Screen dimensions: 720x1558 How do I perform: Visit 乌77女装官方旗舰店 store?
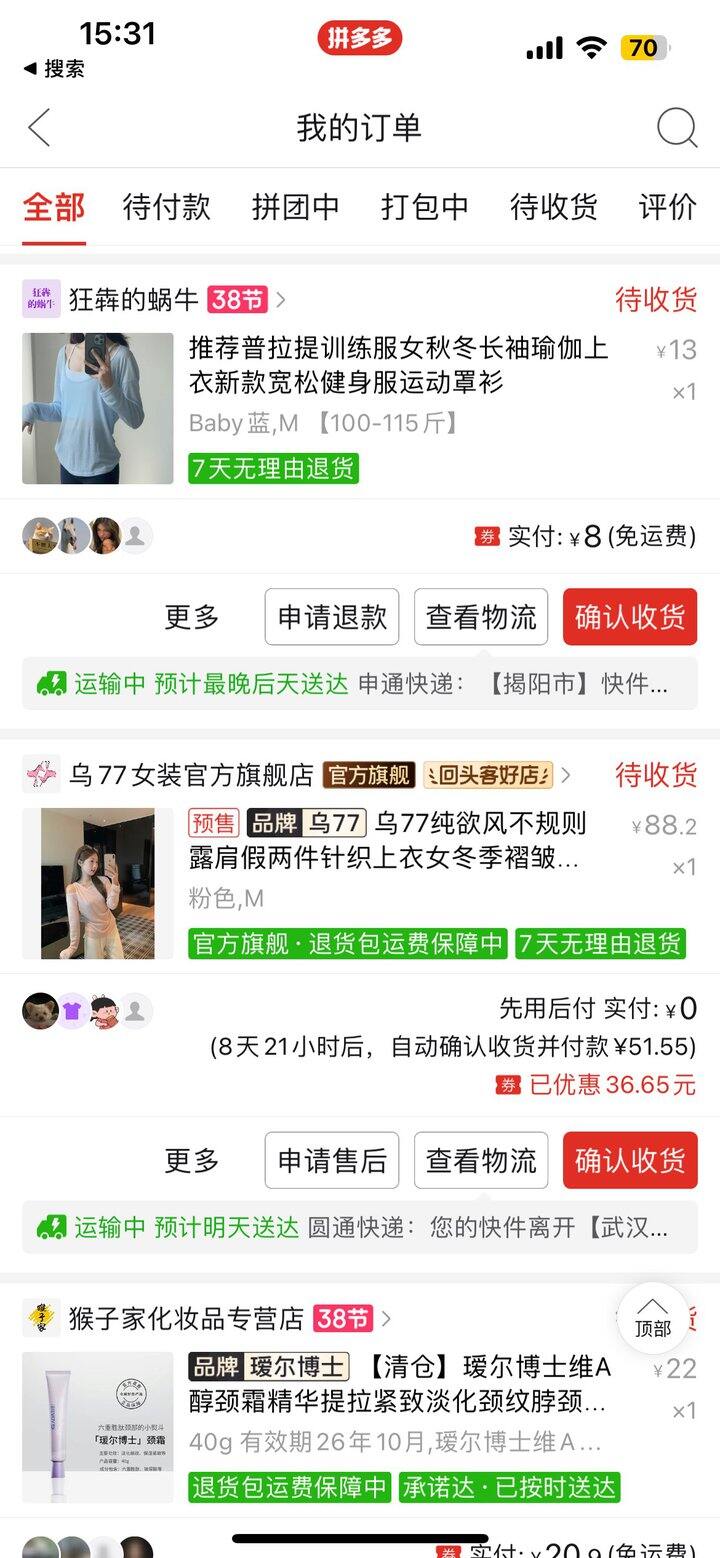[x=191, y=775]
